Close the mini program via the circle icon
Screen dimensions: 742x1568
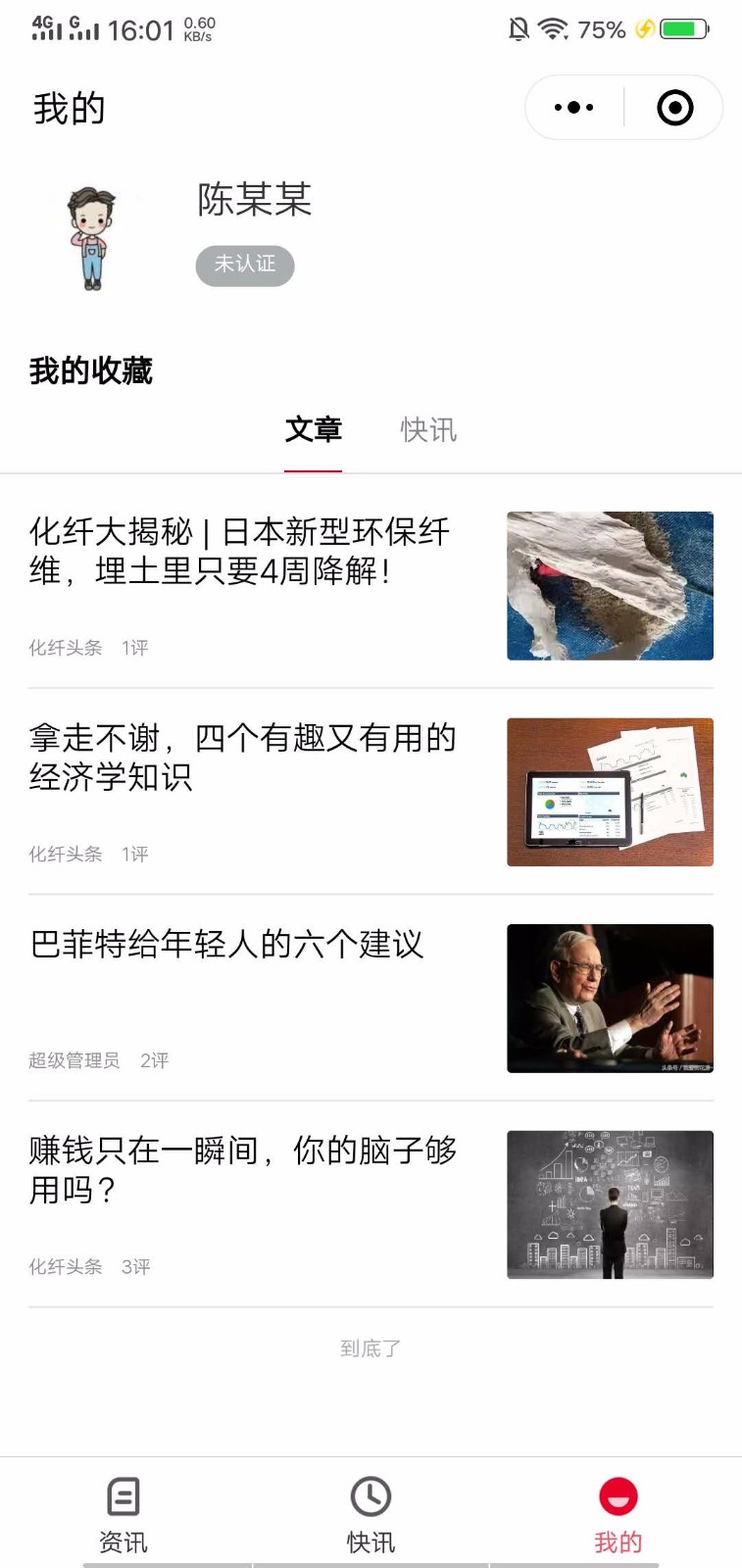(674, 108)
